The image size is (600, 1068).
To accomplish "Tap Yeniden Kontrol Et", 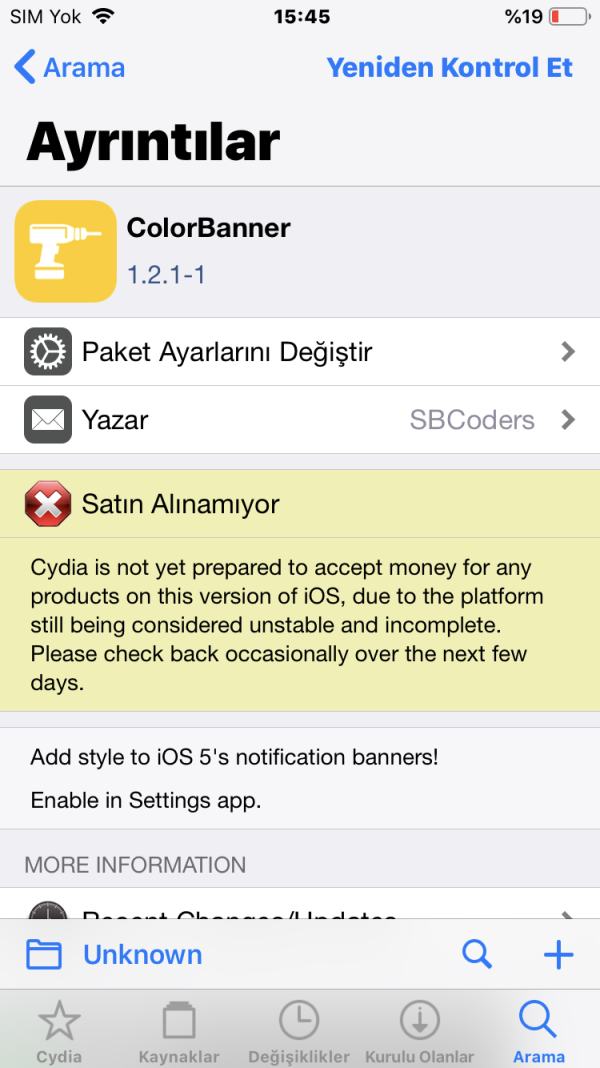I will coord(449,68).
